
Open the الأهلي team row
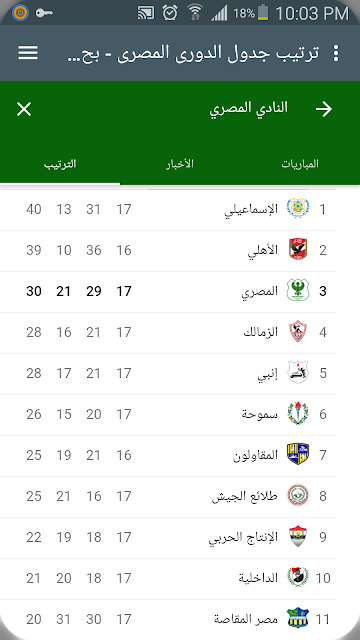pyautogui.click(x=168, y=251)
